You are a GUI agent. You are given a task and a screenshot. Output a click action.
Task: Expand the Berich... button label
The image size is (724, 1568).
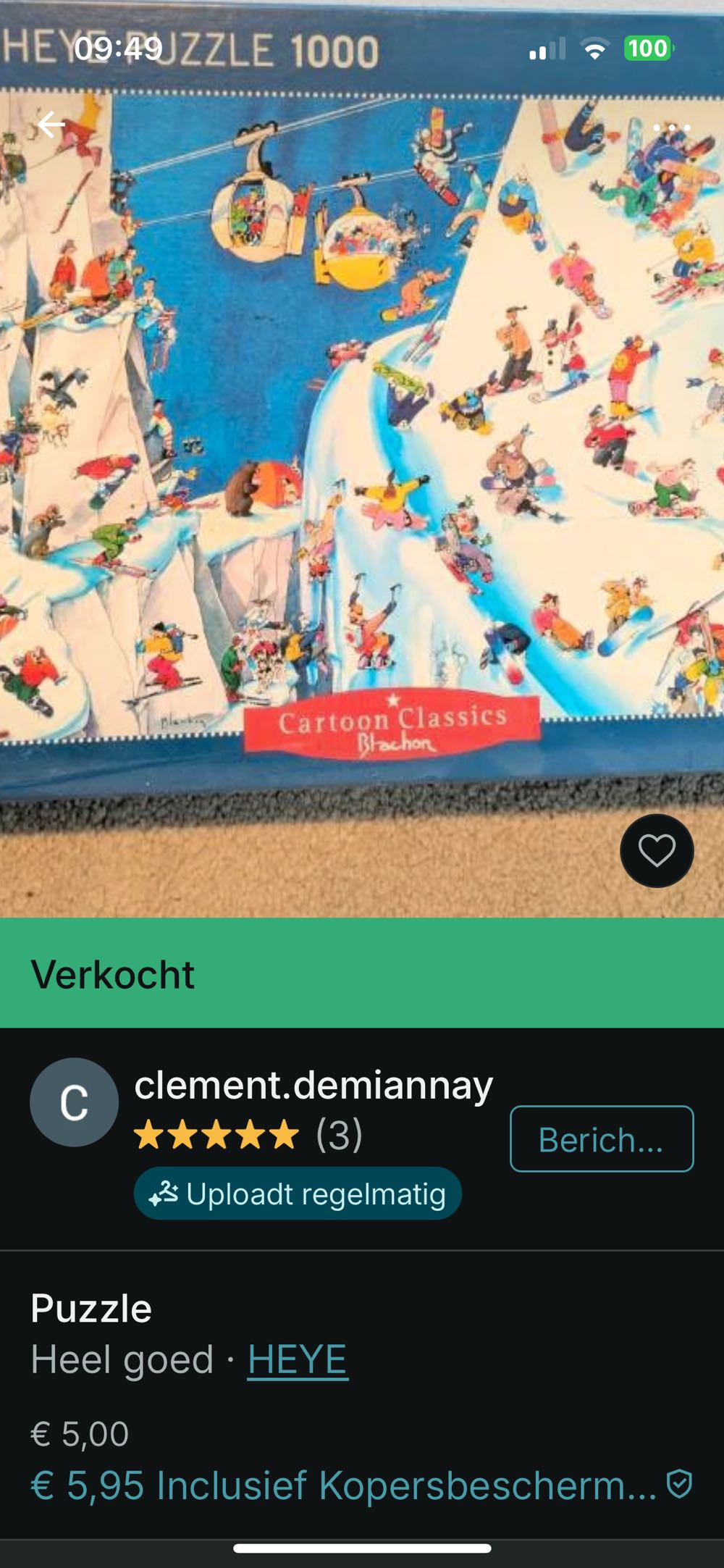(x=601, y=1137)
